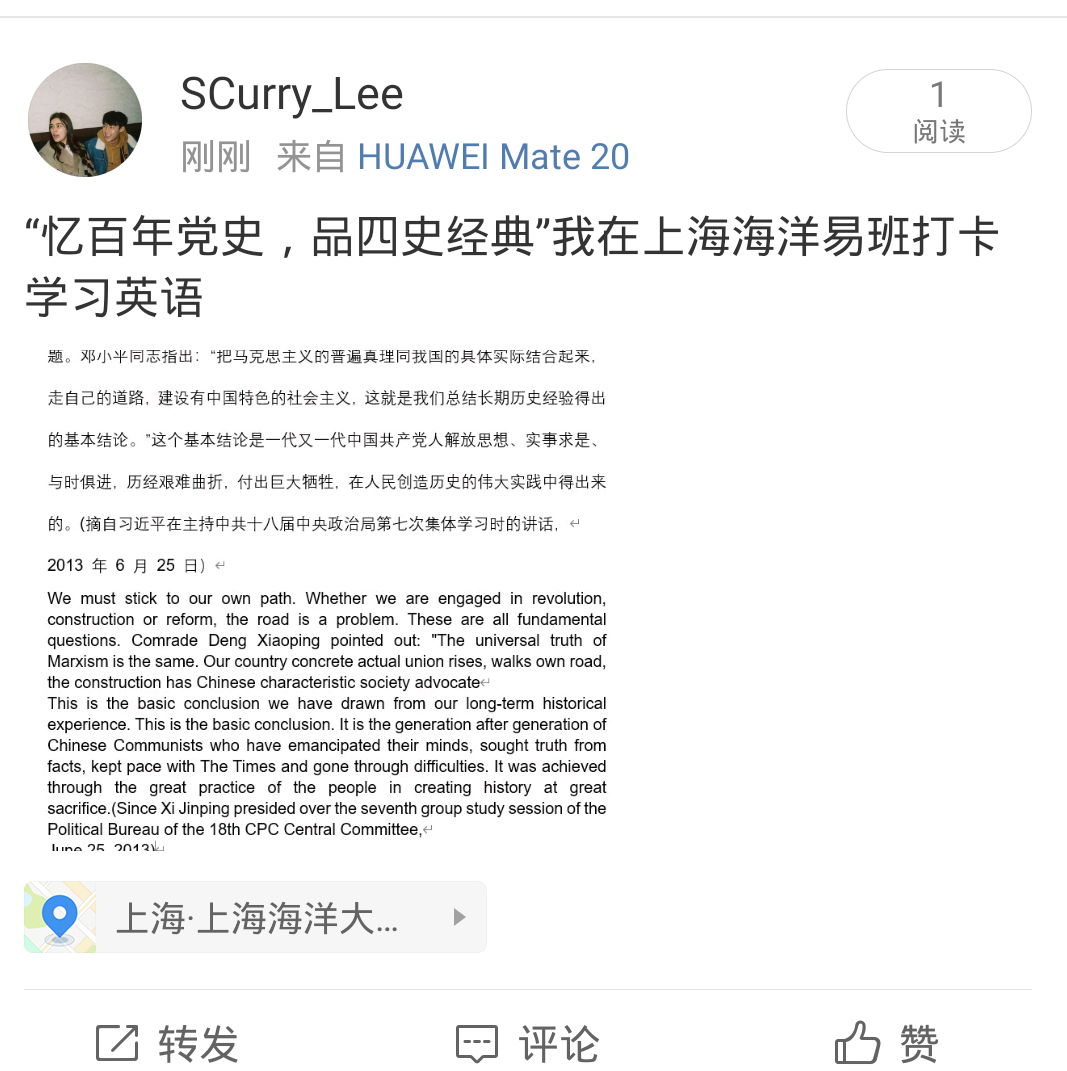The height and width of the screenshot is (1071, 1067).
Task: Tap the SCurry_Lee username
Action: pyautogui.click(x=292, y=95)
